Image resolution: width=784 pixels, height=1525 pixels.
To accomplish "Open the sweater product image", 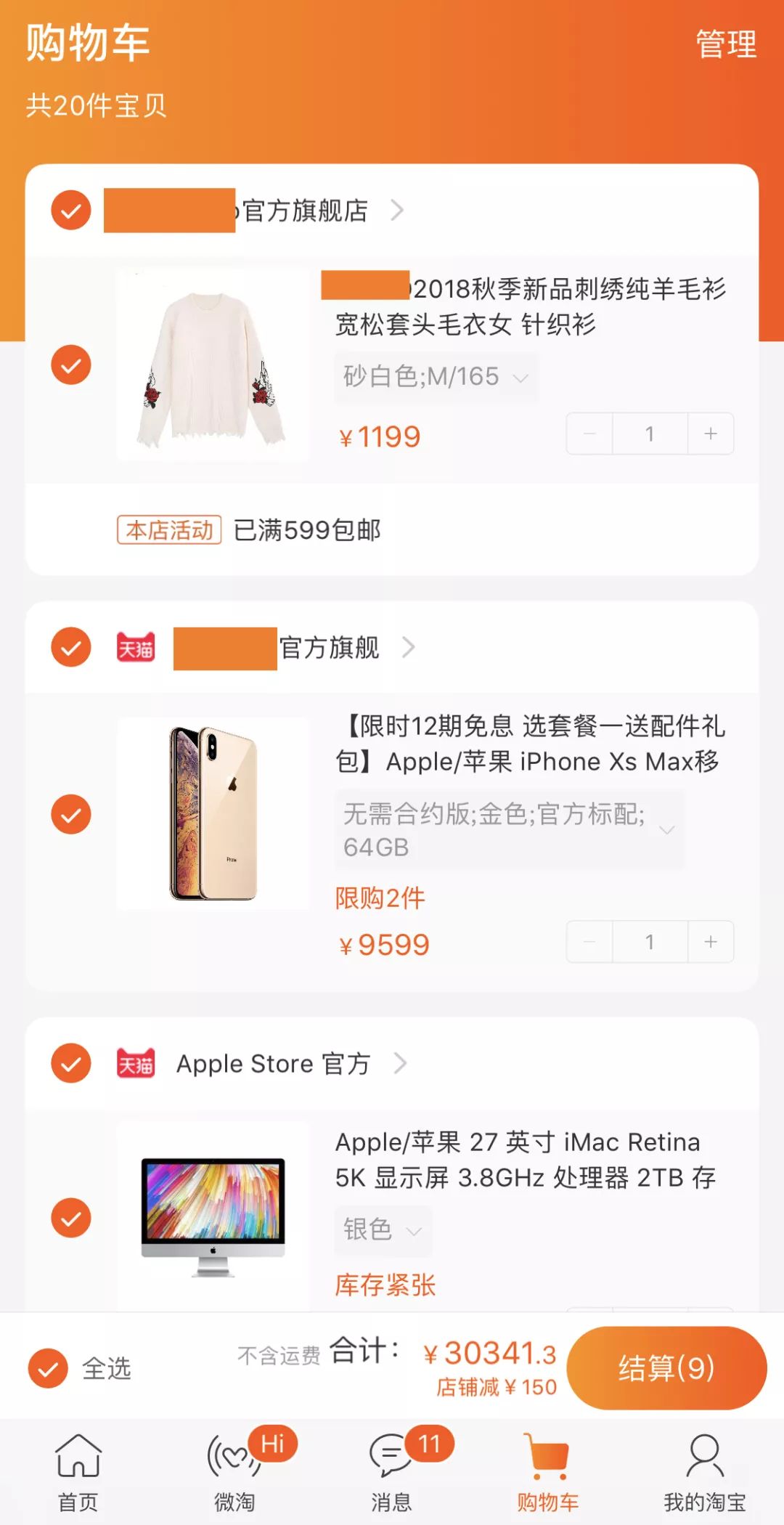I will 212,365.
